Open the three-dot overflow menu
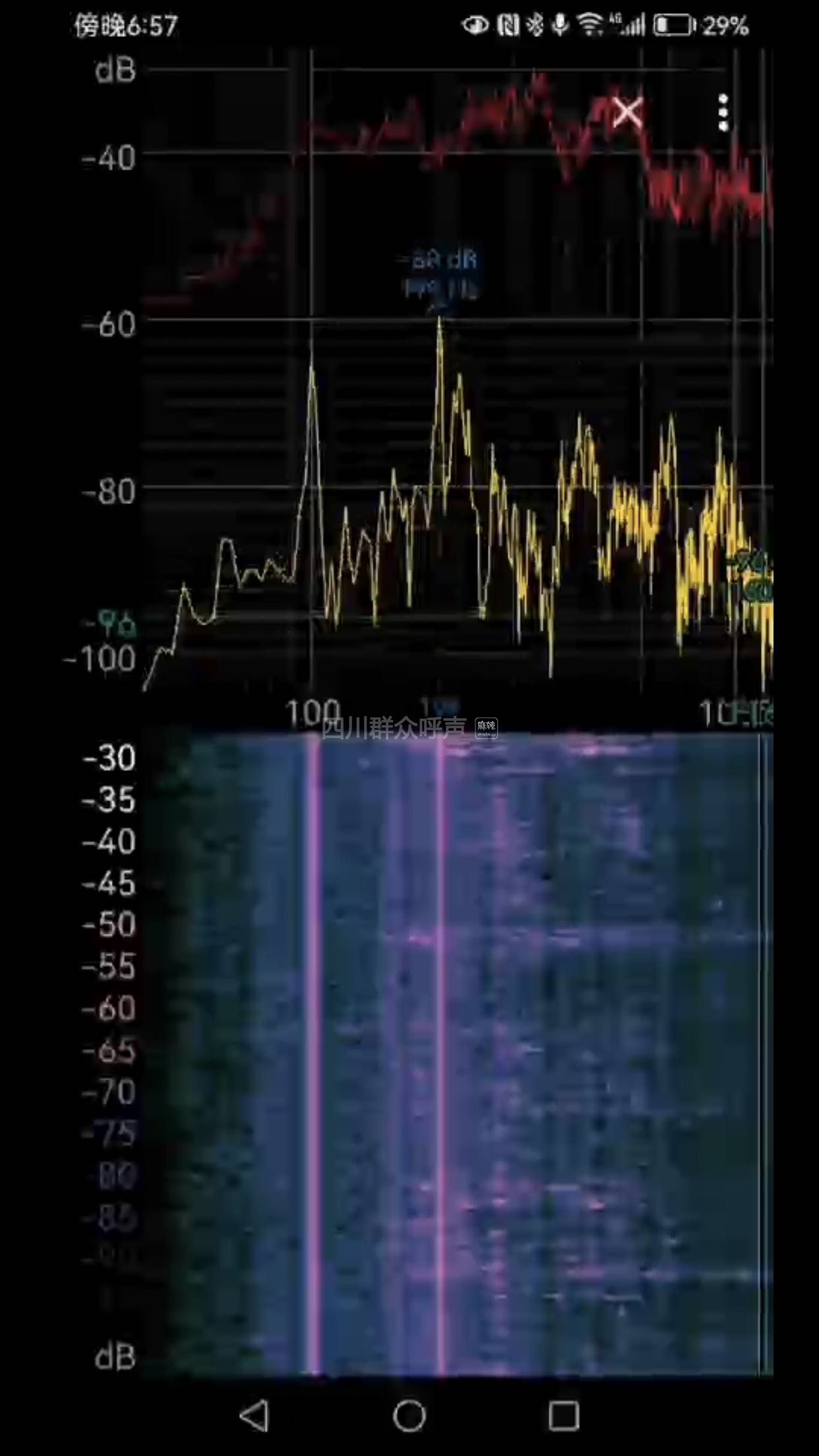Image resolution: width=819 pixels, height=1456 pixels. click(723, 112)
